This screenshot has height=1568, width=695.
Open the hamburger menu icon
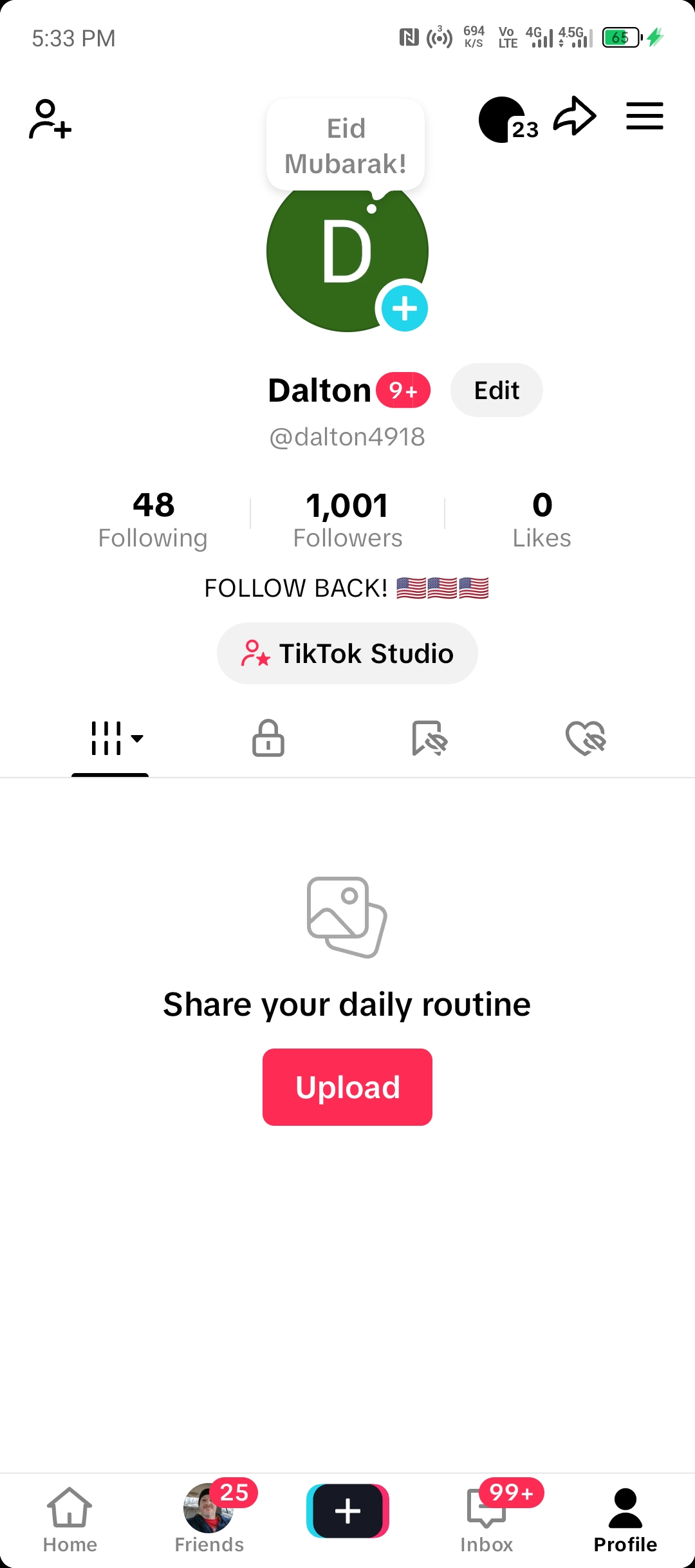pos(644,116)
